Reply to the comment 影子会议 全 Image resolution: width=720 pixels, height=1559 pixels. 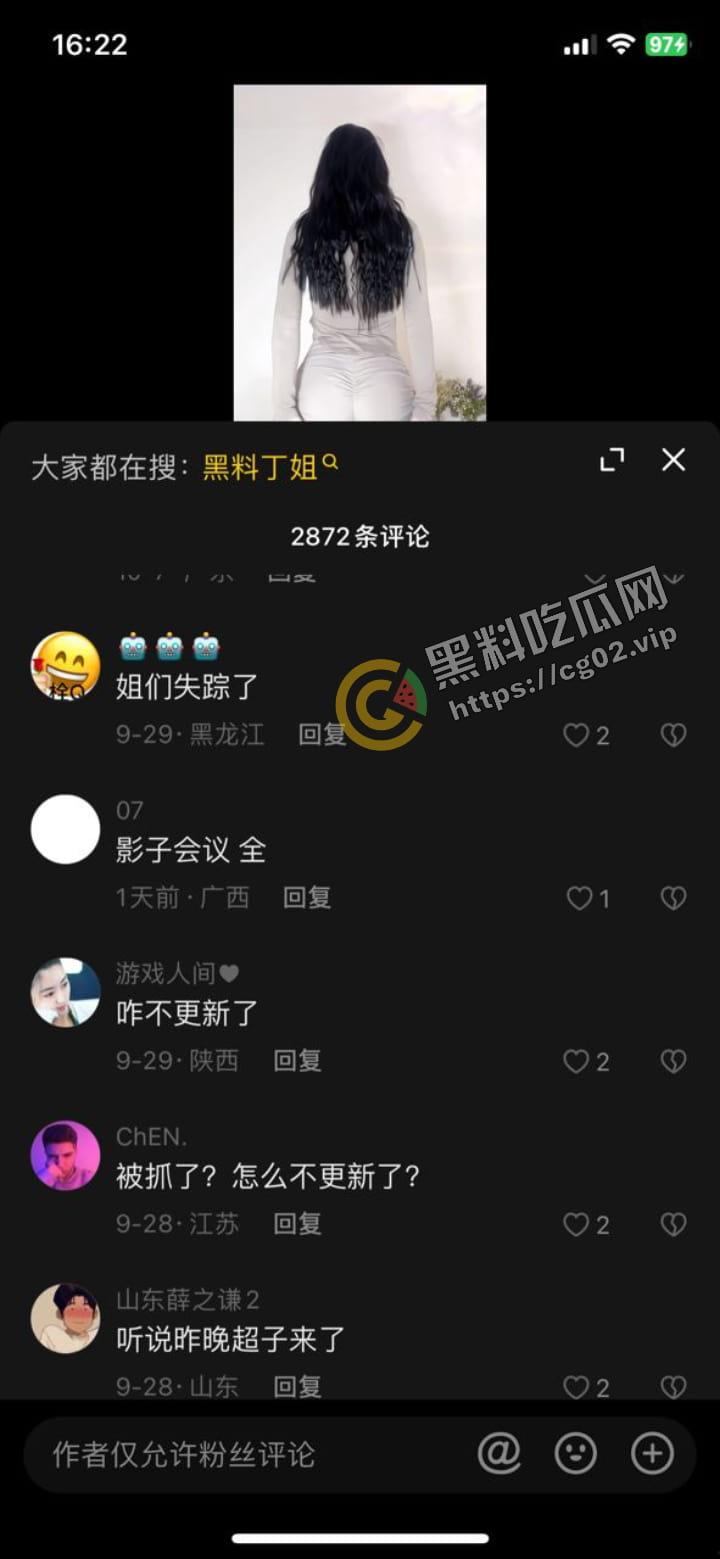click(305, 897)
